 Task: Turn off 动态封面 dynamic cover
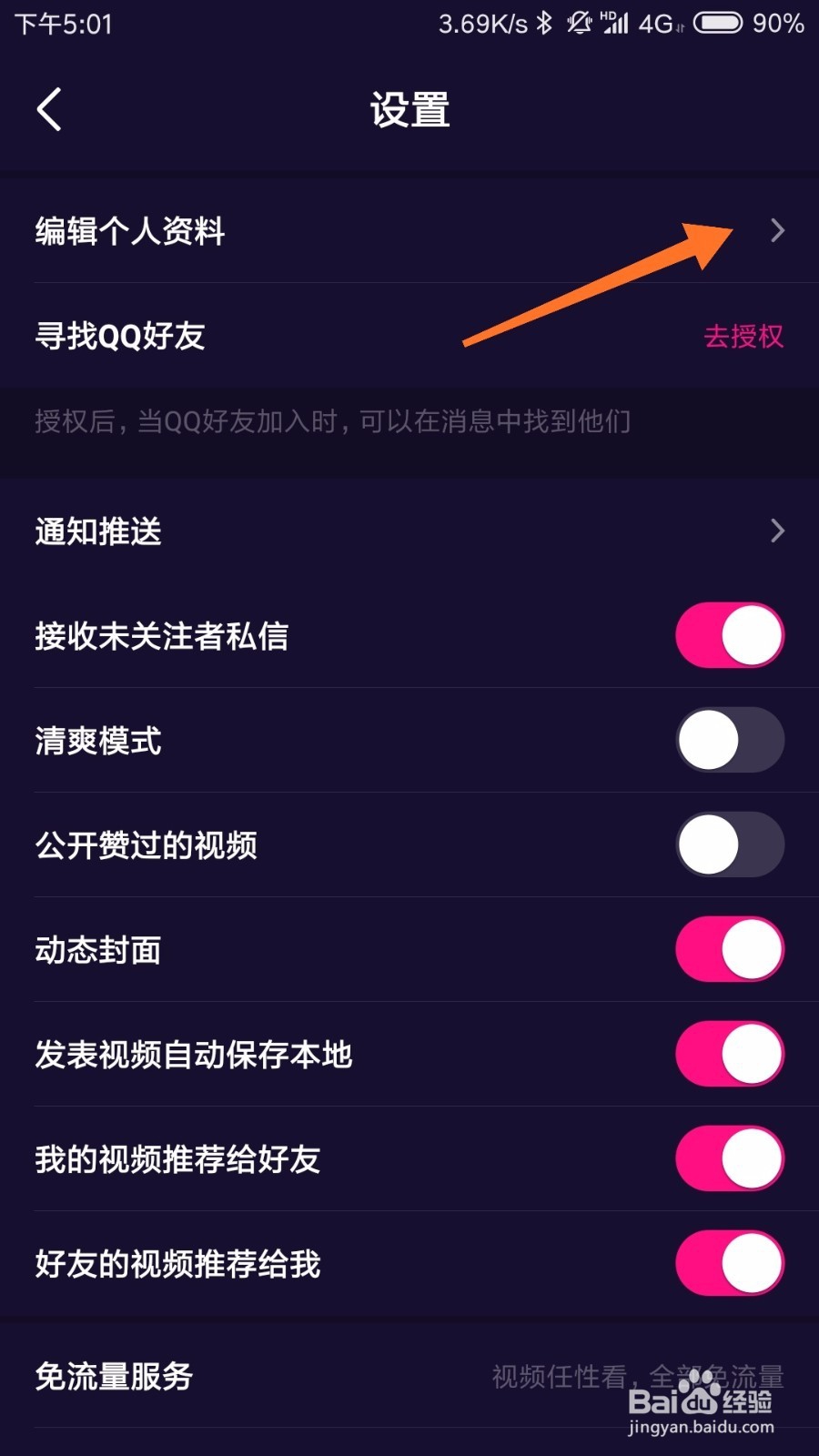729,949
